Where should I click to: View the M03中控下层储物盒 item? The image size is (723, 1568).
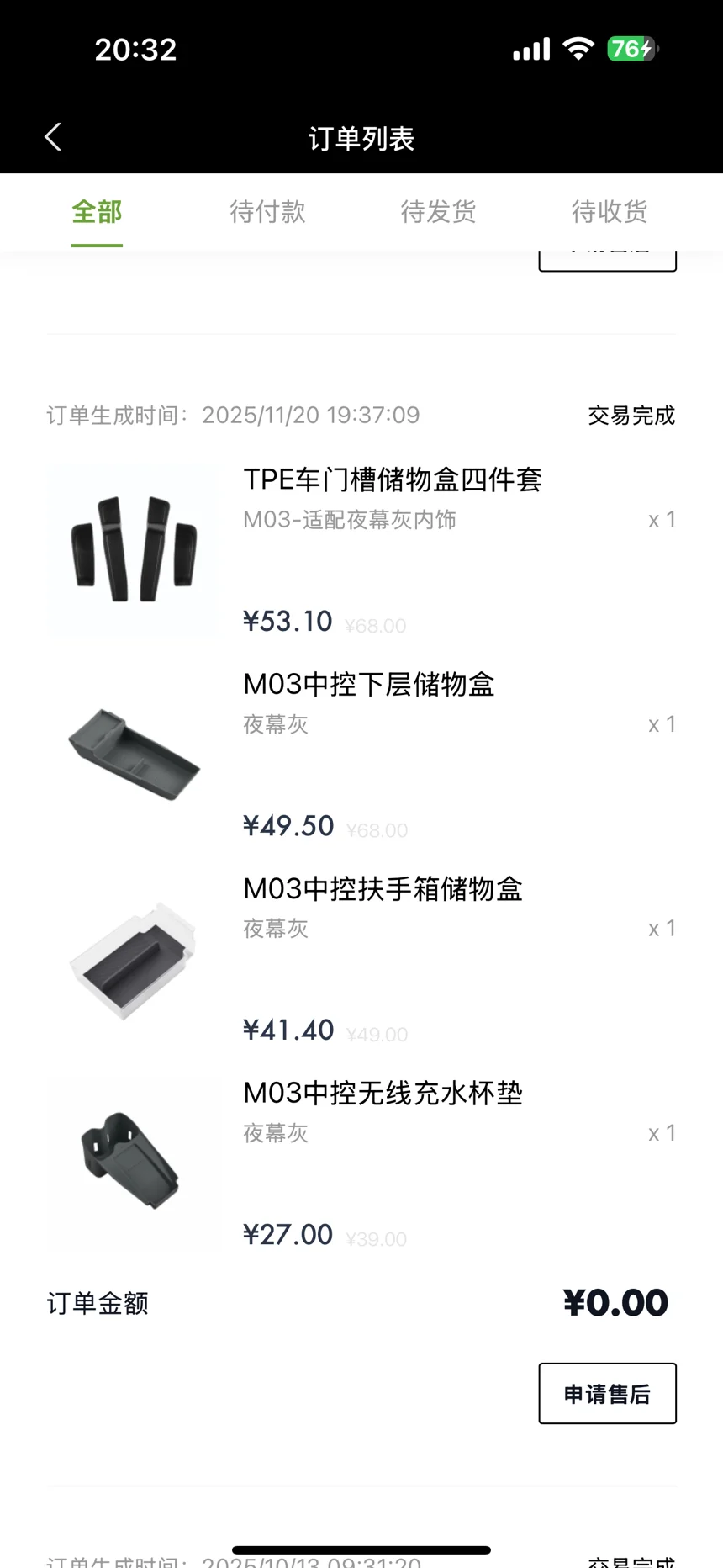tap(368, 685)
